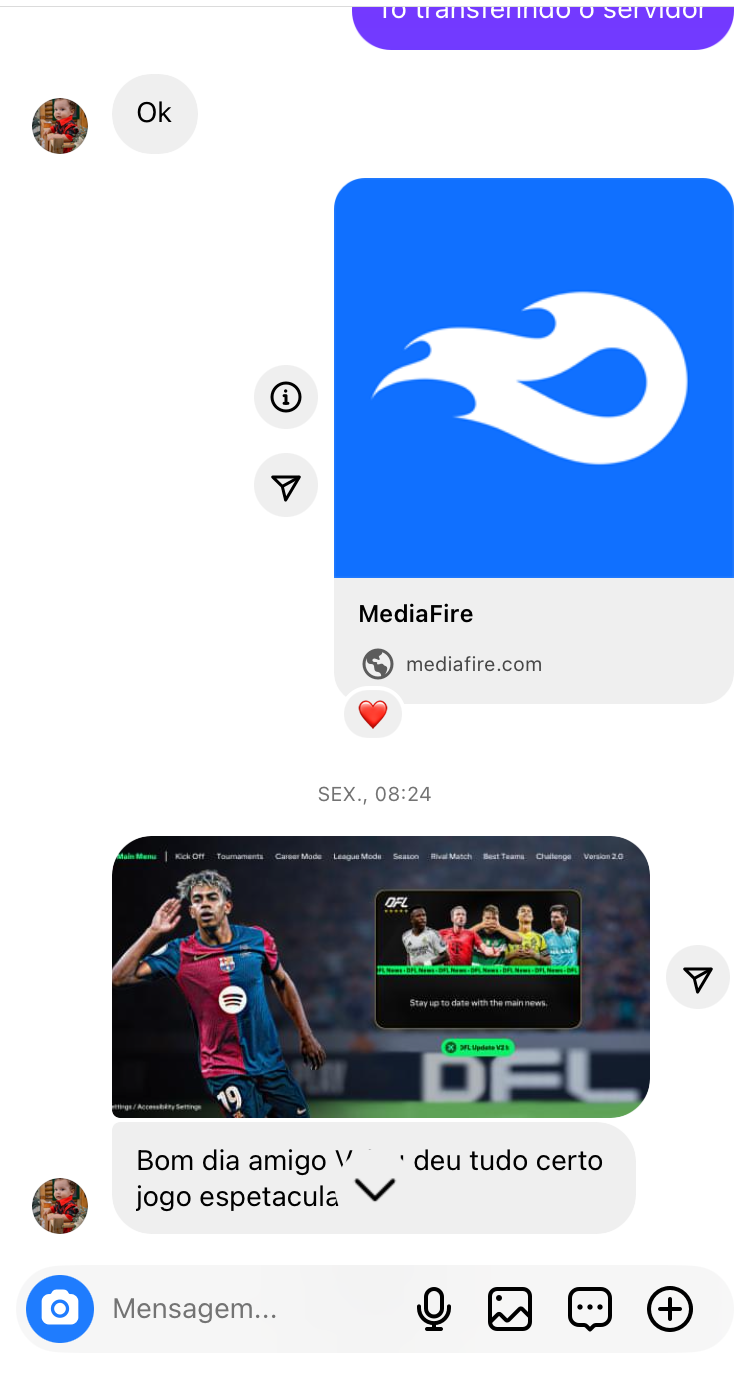Forward the DFL game screenshot

pos(698,977)
